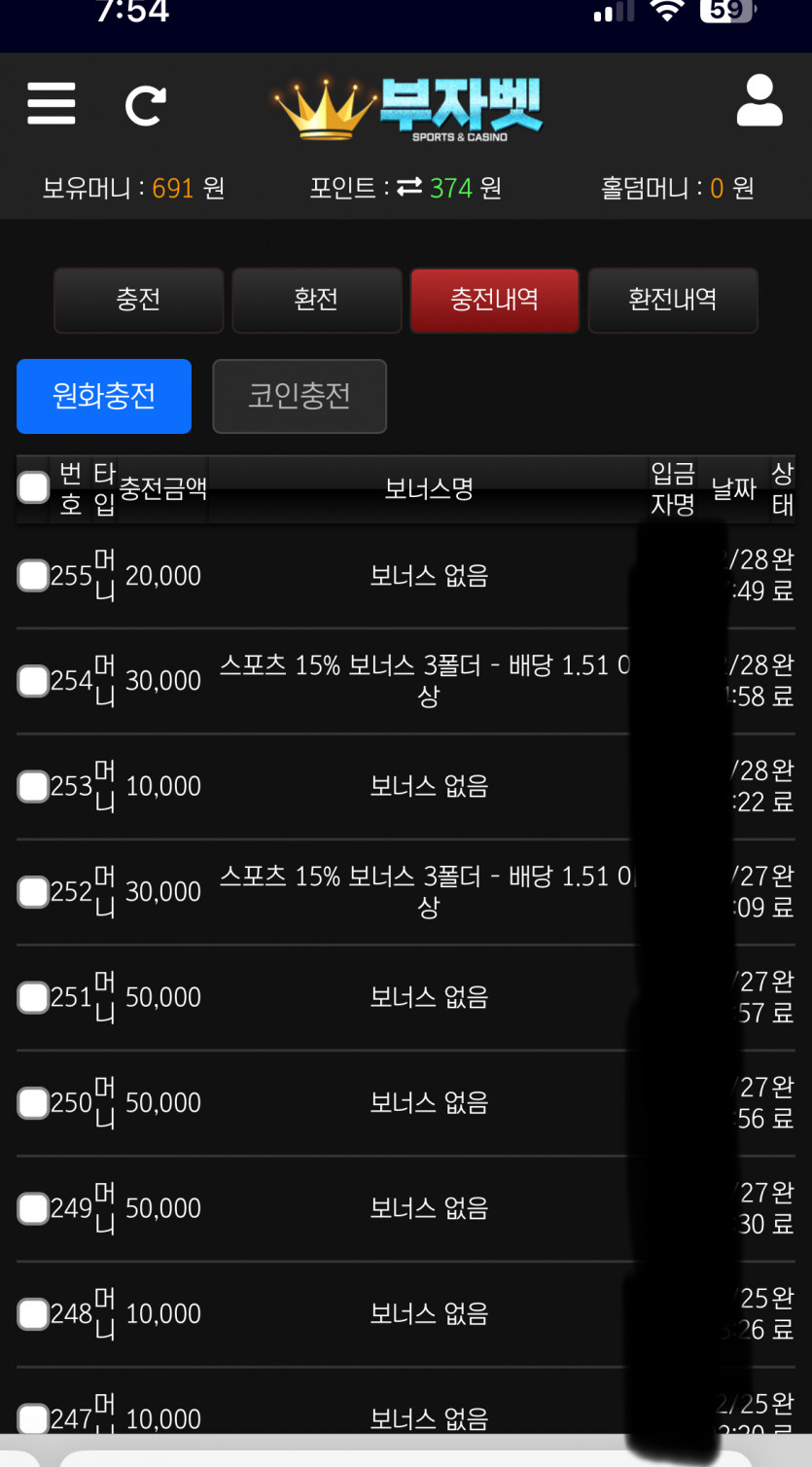Select the checkbox for entry 250
This screenshot has height=1467, width=812.
33,1103
